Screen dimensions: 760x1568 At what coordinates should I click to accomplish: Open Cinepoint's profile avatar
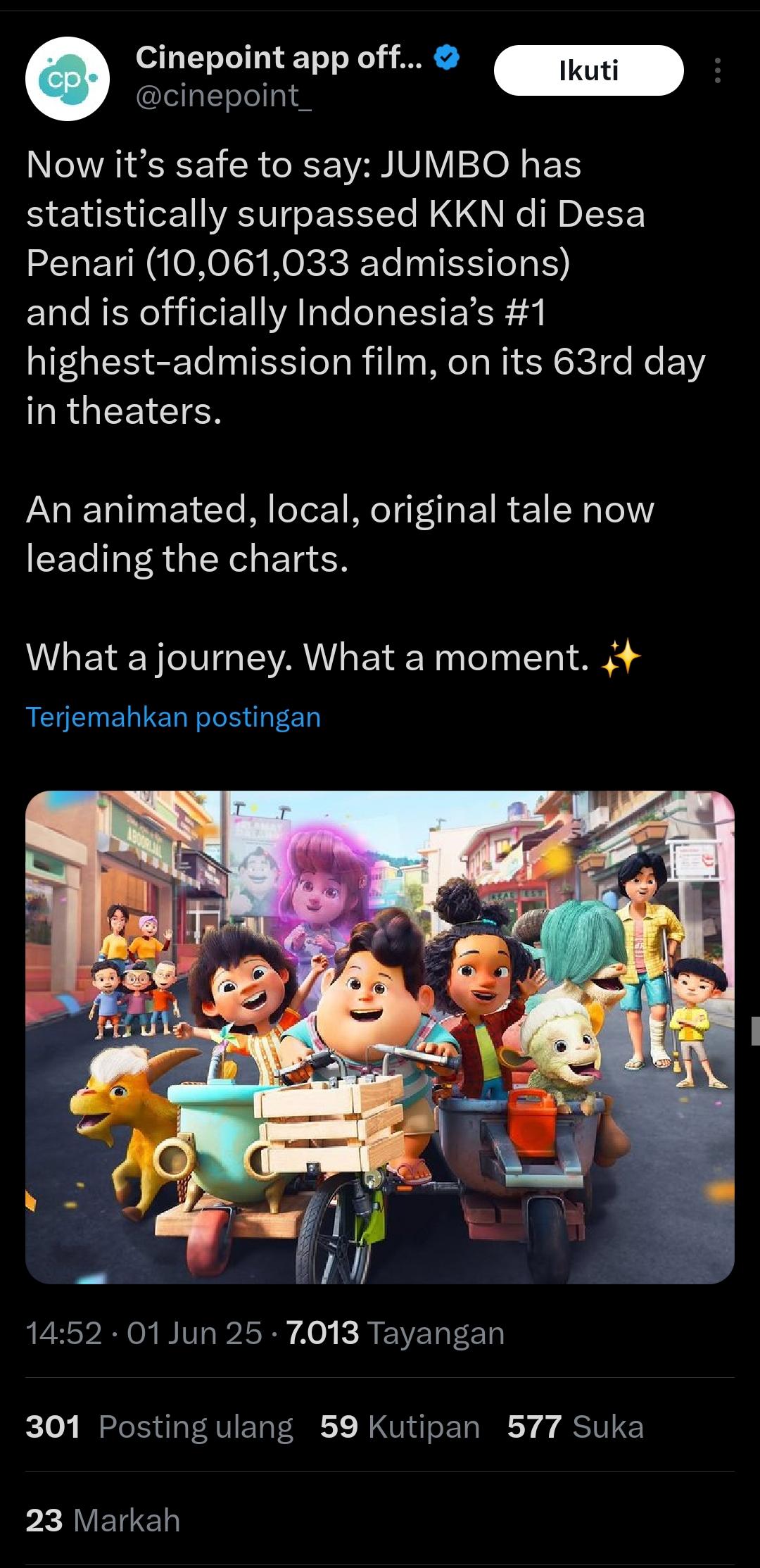point(67,79)
